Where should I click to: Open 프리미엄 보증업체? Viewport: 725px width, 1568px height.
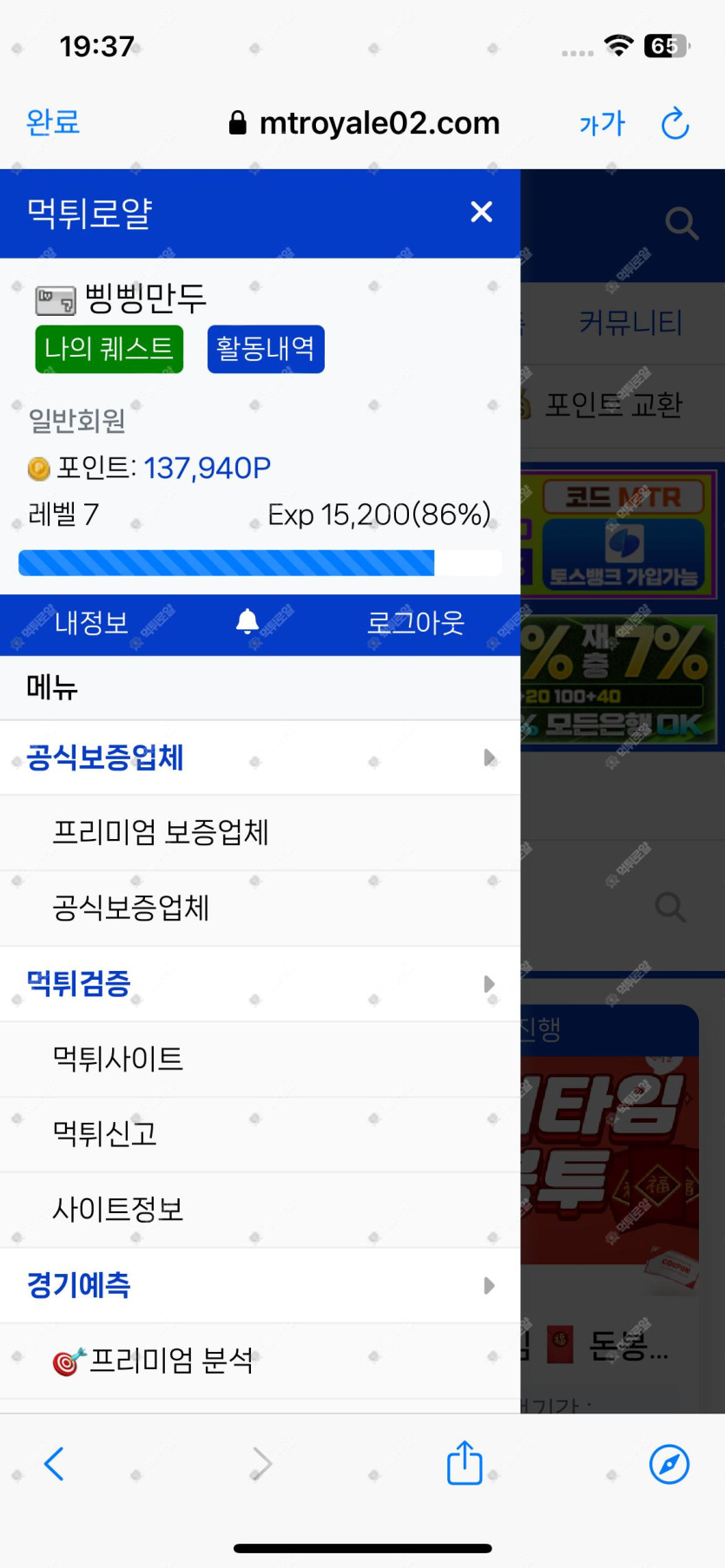pyautogui.click(x=161, y=832)
